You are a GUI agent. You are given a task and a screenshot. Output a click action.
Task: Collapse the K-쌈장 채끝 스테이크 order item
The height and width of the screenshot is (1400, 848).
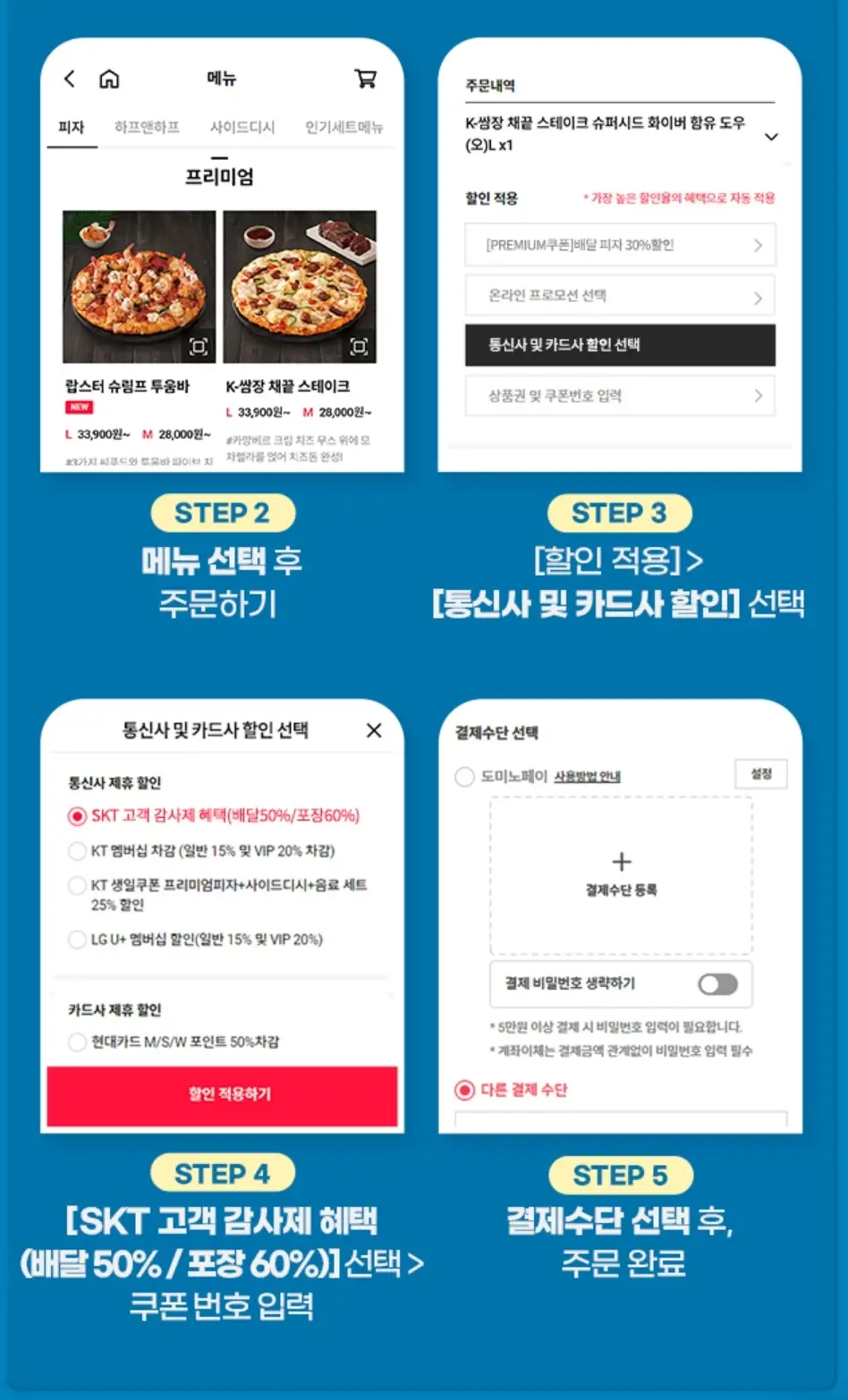pyautogui.click(x=768, y=138)
